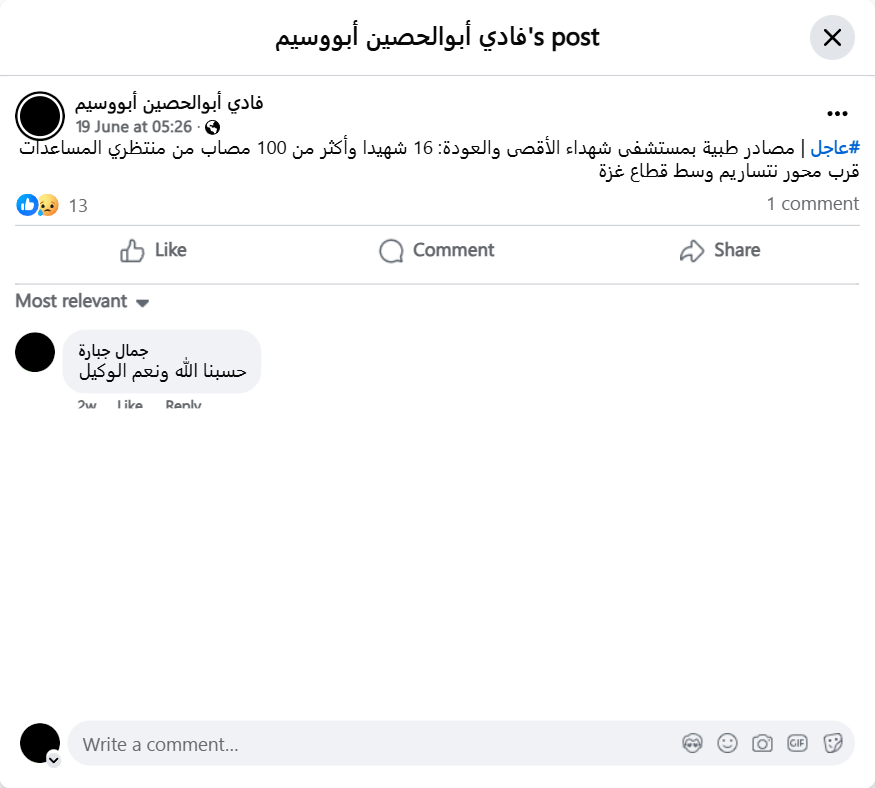Tap the Comment button under the post
This screenshot has width=875, height=788.
click(x=437, y=250)
